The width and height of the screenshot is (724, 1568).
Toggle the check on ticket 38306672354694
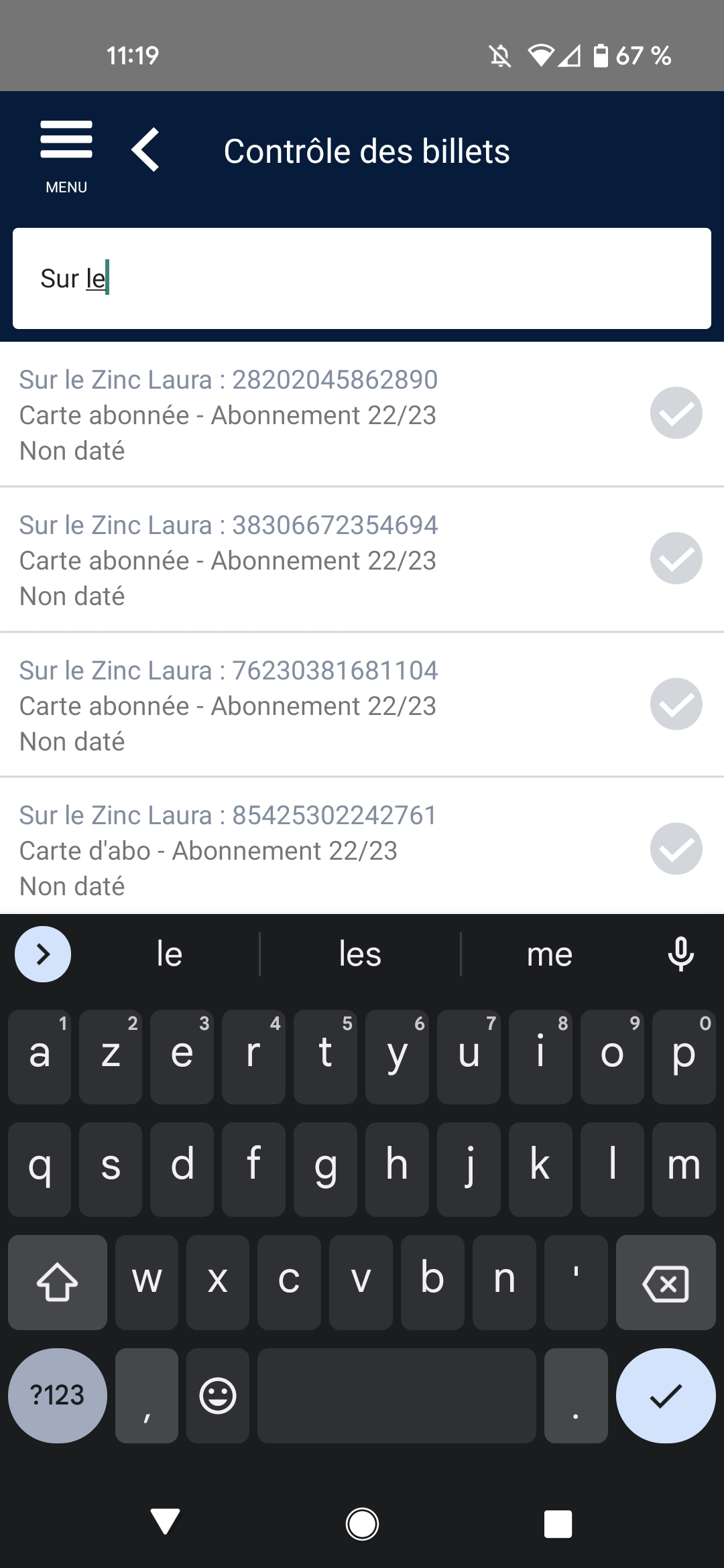(675, 558)
